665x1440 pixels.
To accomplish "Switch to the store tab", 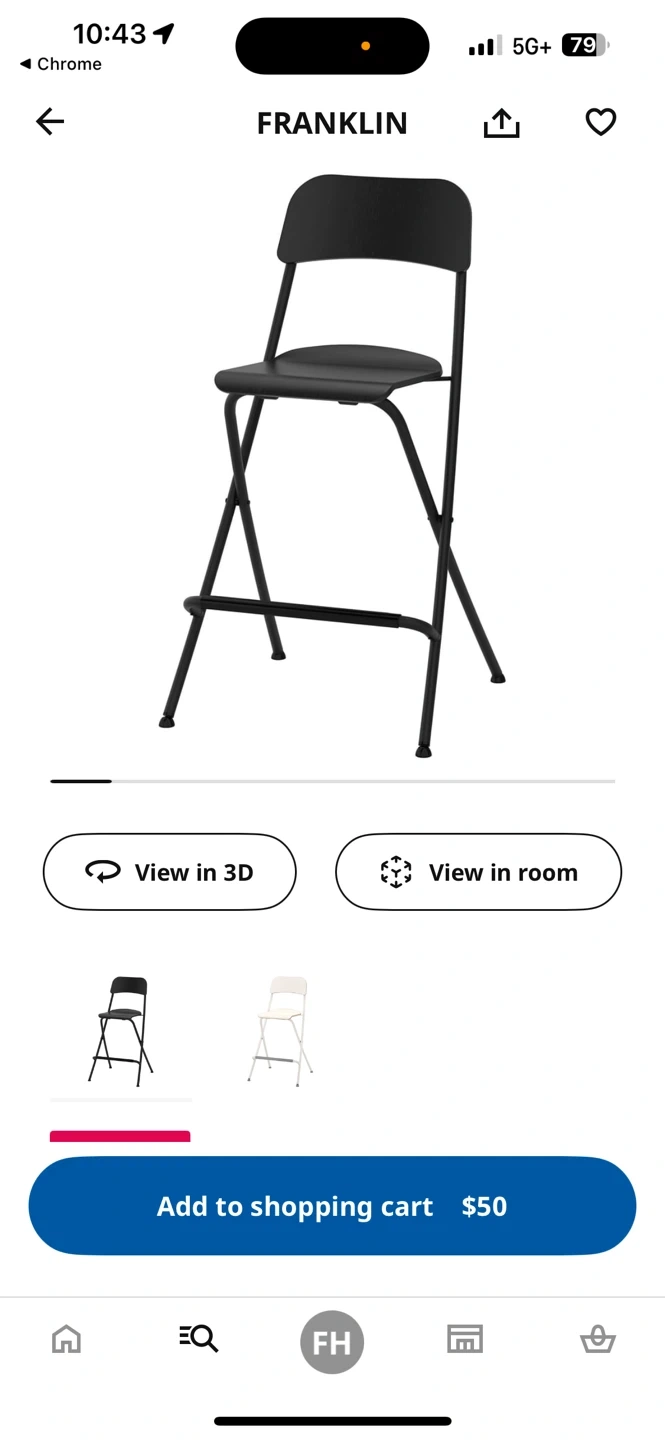I will [464, 1339].
